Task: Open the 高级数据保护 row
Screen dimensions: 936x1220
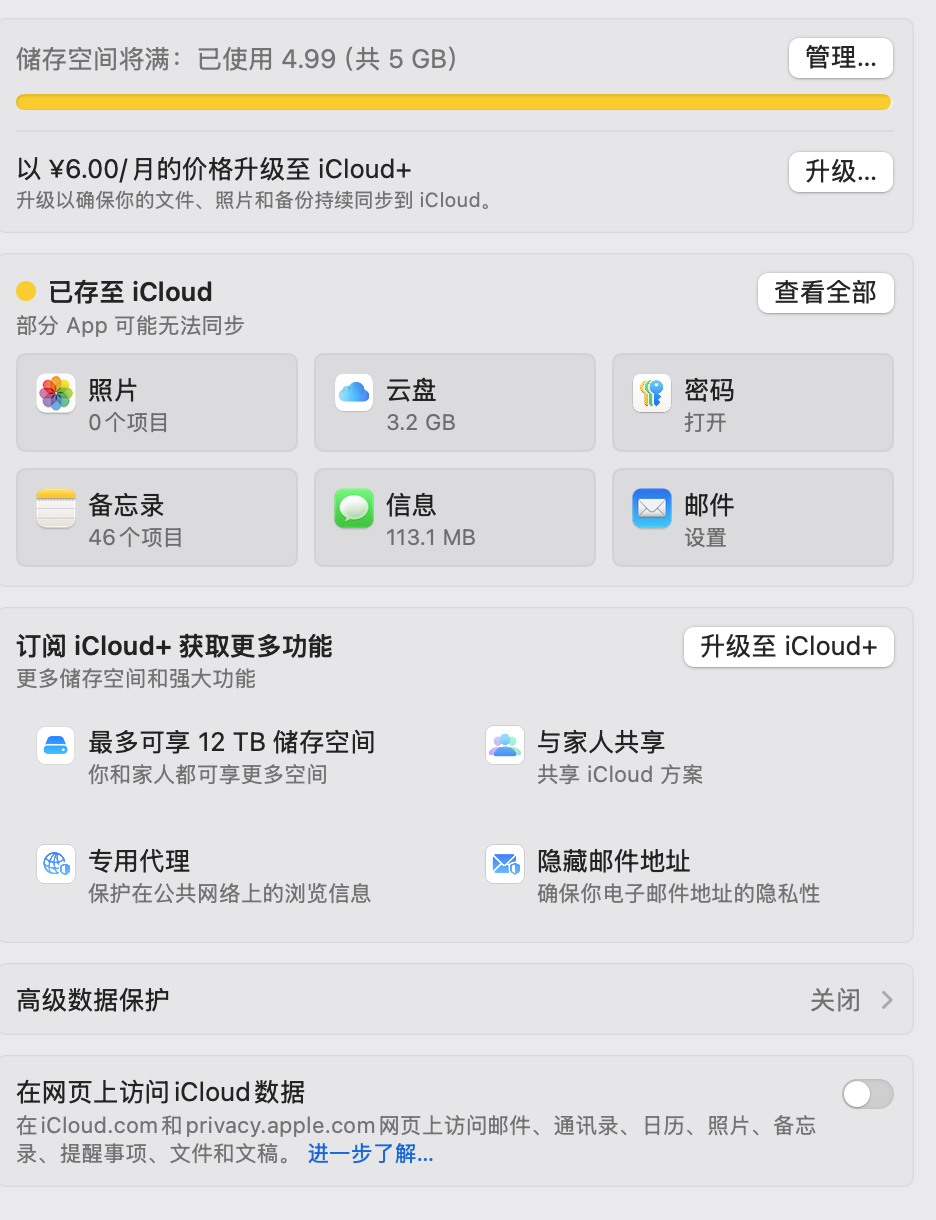Action: click(x=456, y=999)
